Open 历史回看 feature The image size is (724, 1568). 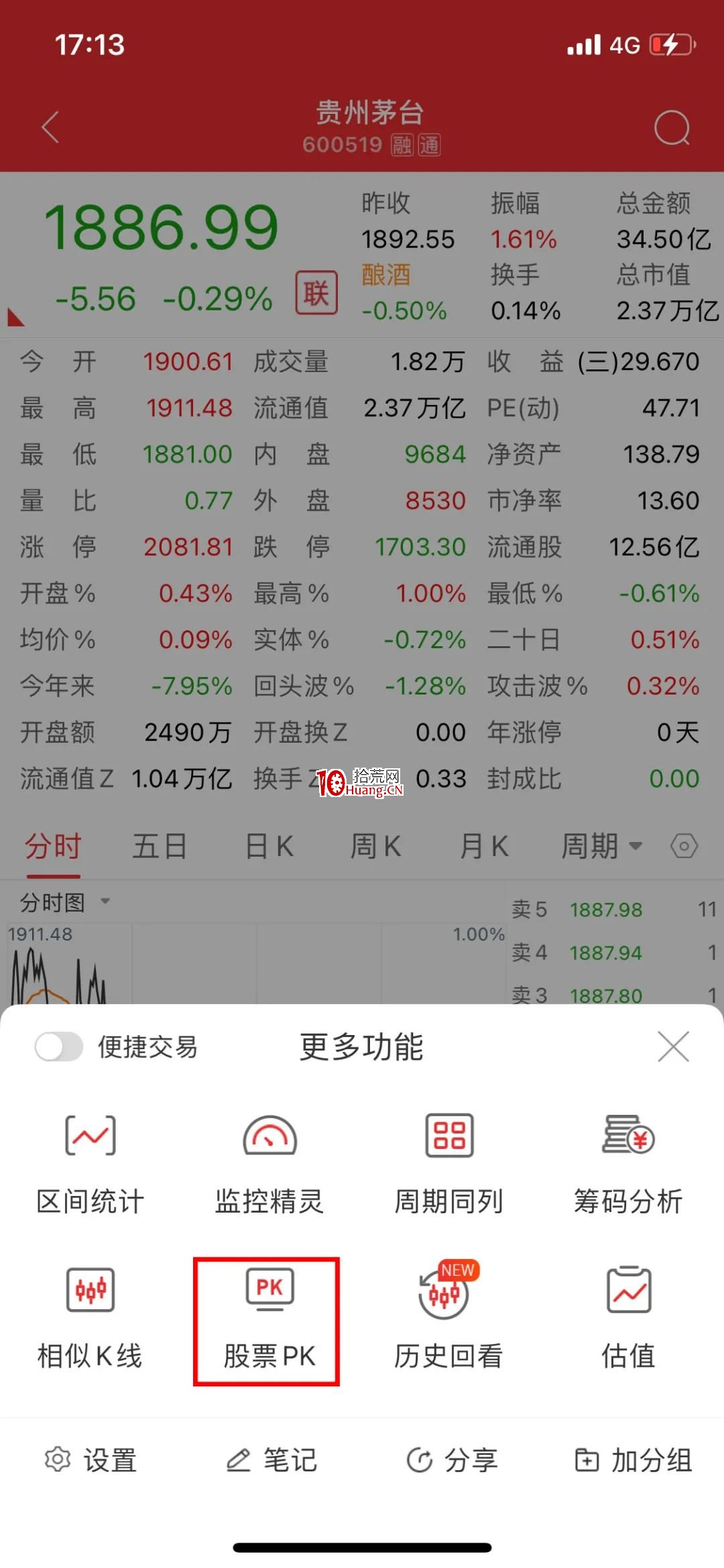(x=448, y=1315)
